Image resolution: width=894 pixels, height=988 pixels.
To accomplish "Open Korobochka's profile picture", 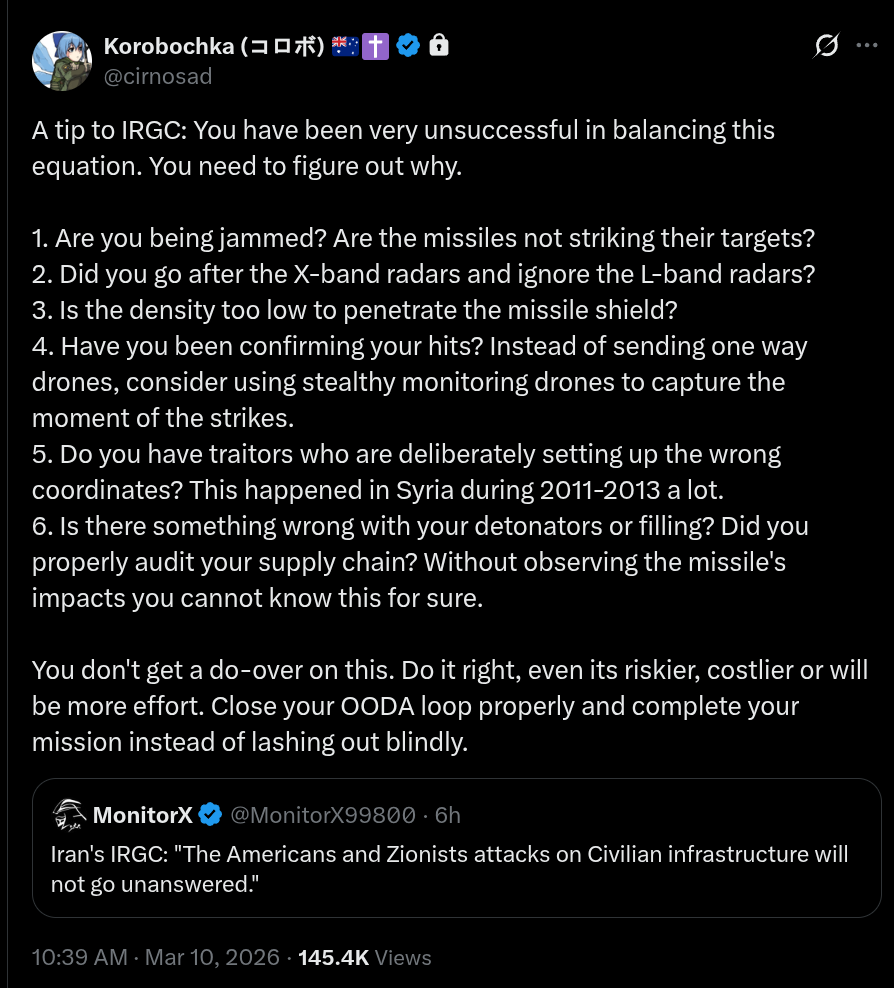I will tap(62, 61).
